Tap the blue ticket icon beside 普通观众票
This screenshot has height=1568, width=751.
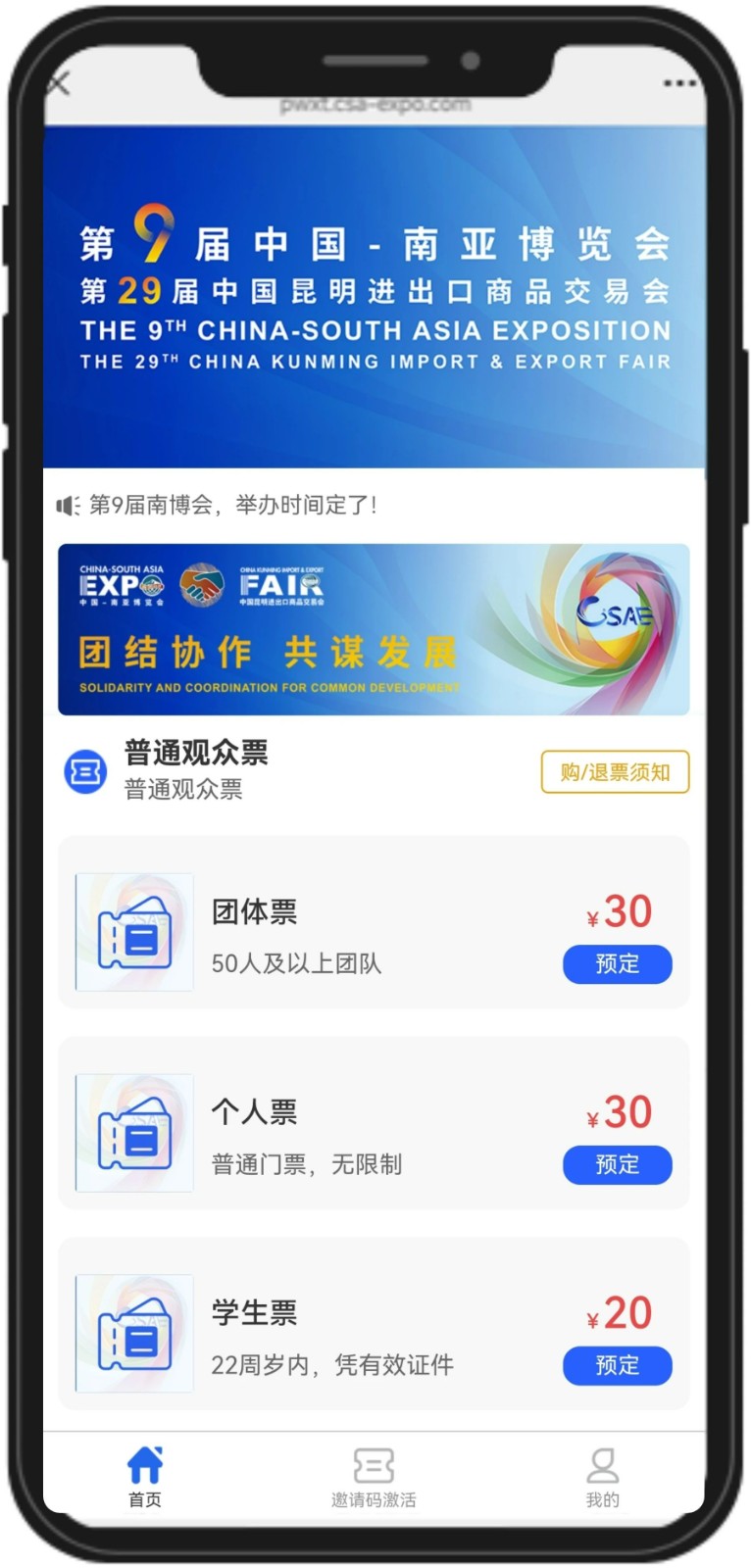pos(84,772)
